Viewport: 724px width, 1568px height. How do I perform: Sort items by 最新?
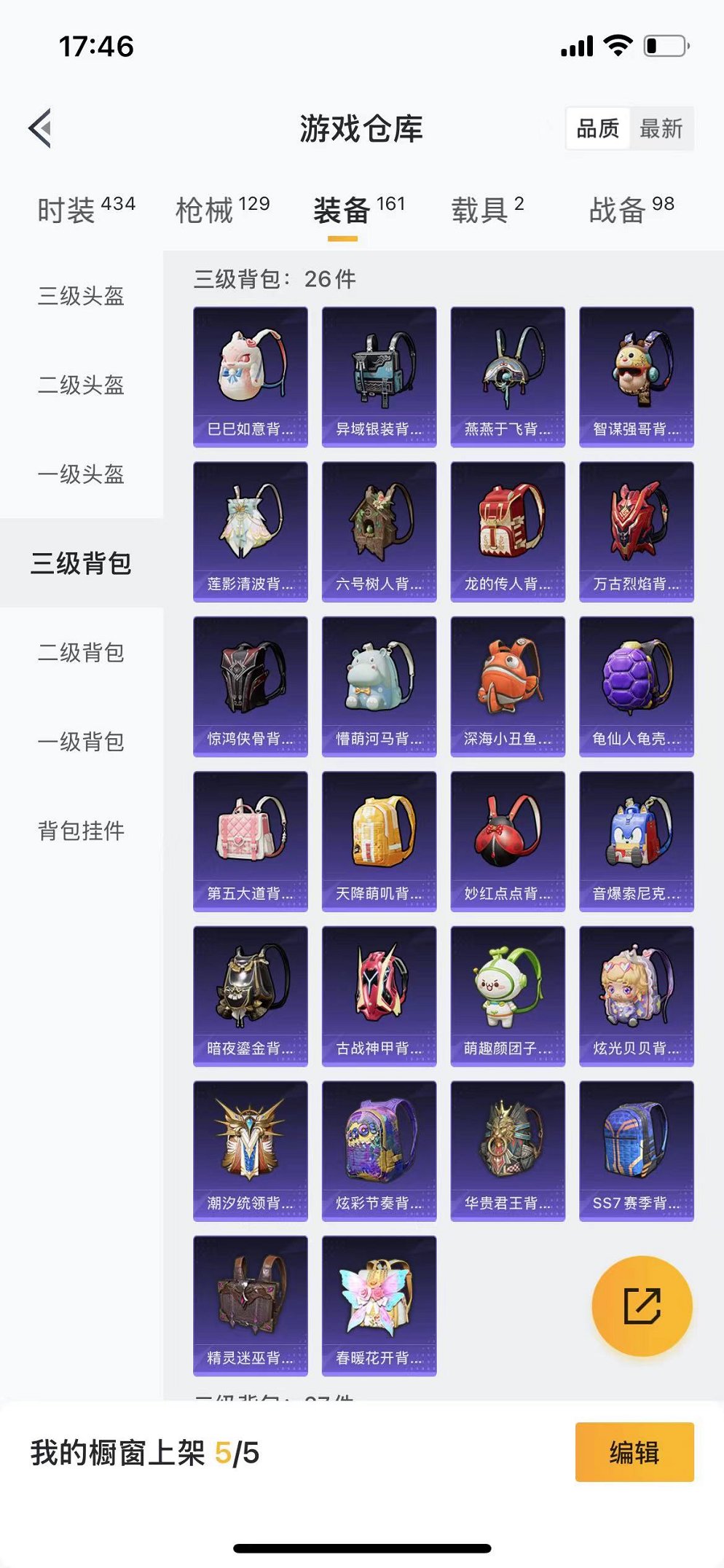661,129
